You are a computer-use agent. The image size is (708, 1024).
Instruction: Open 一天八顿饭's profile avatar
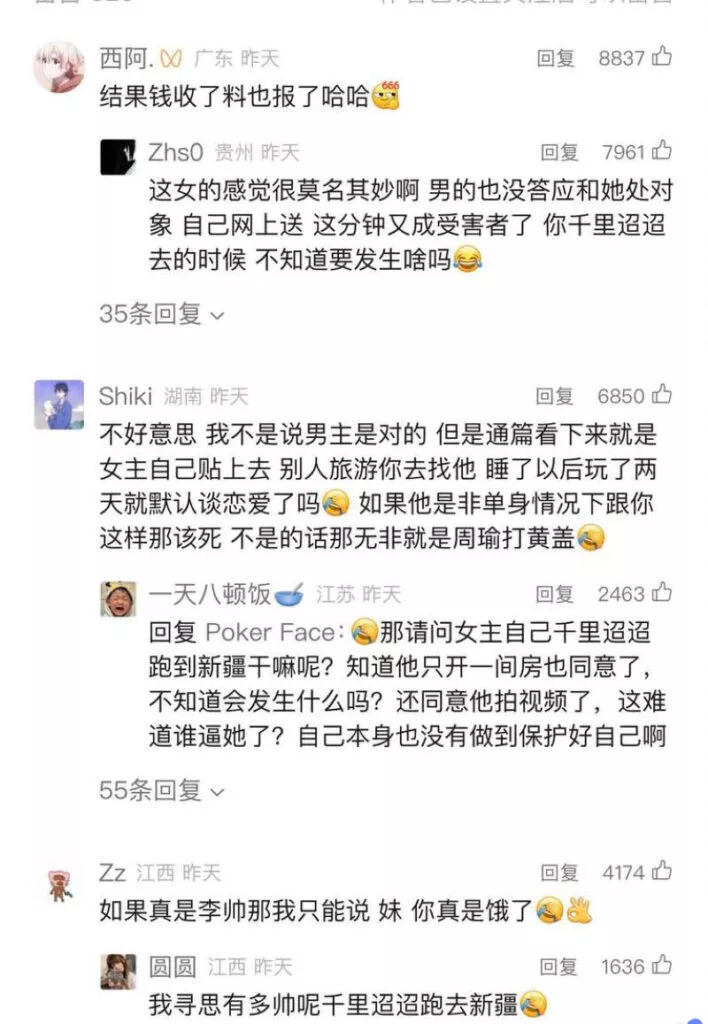pyautogui.click(x=118, y=599)
